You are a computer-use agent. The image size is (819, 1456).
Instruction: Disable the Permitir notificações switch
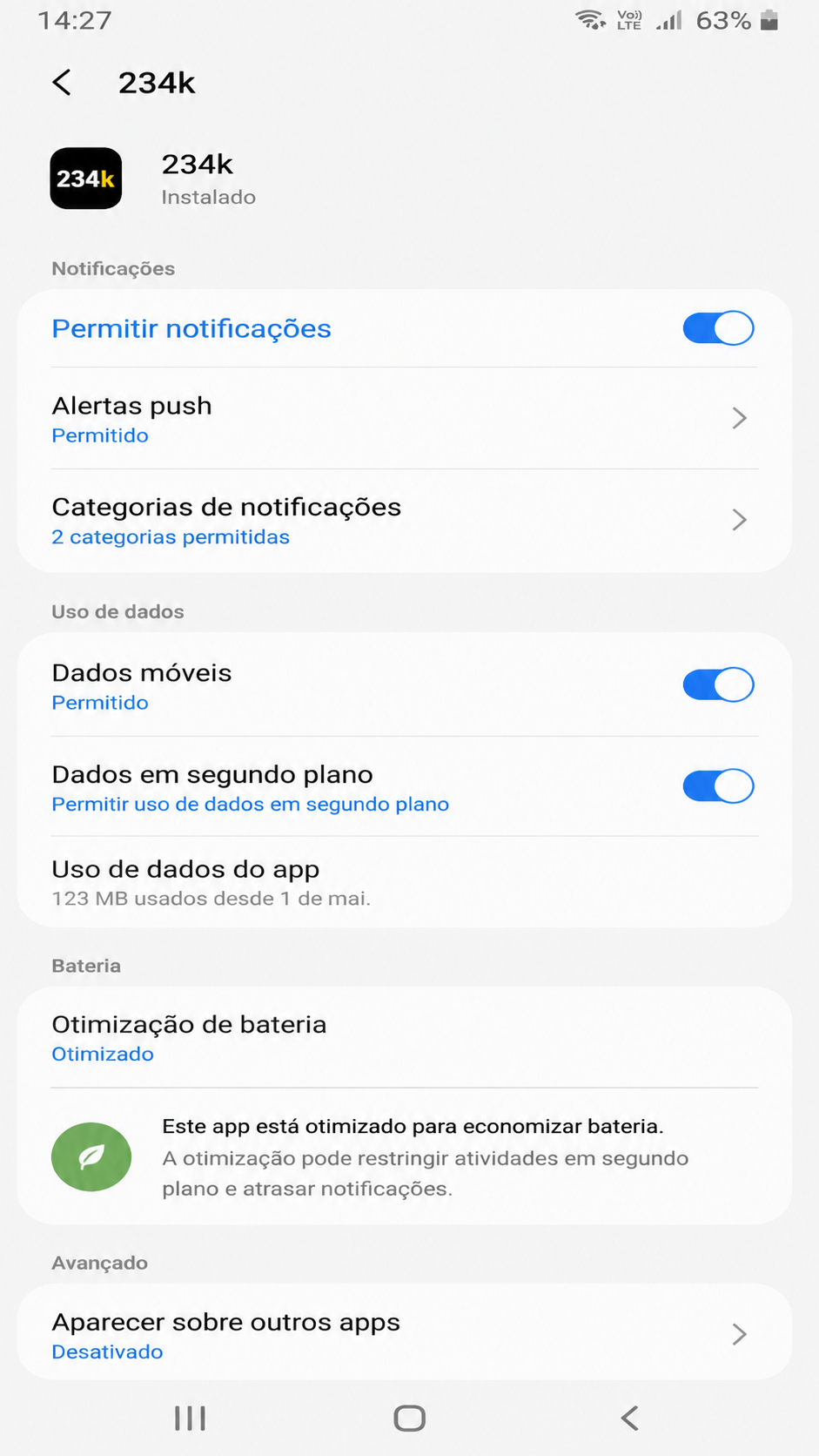(x=718, y=328)
